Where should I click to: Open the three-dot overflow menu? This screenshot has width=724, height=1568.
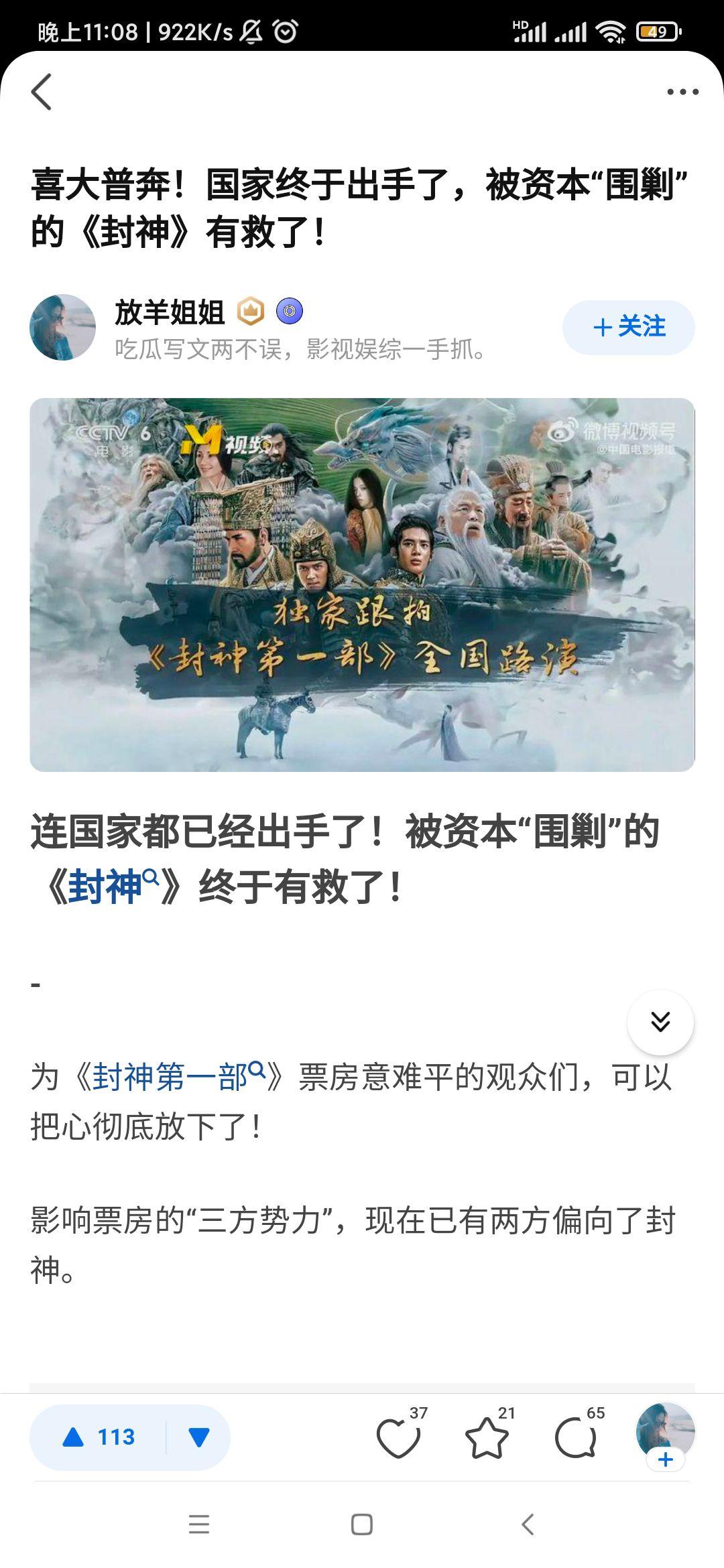point(682,92)
